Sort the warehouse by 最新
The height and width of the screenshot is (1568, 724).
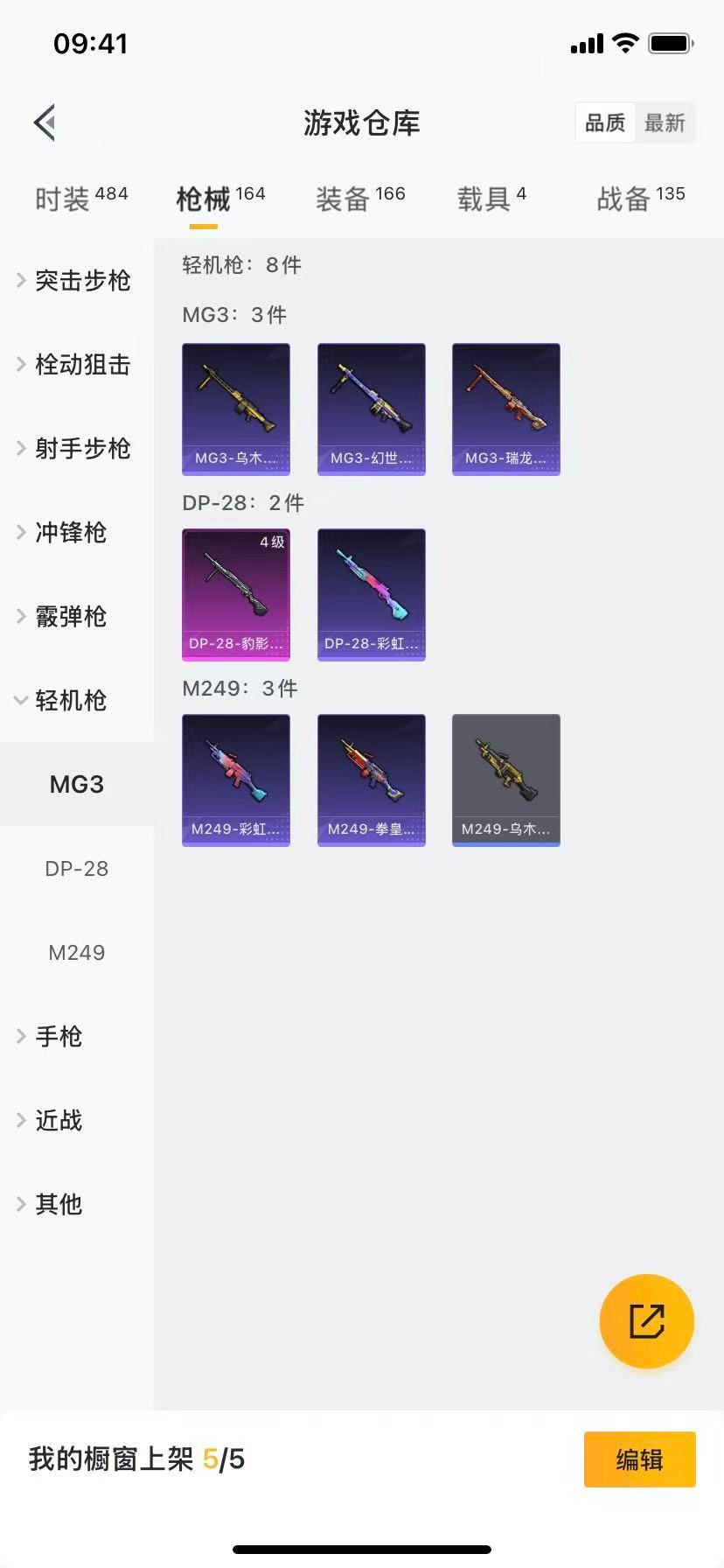point(665,123)
